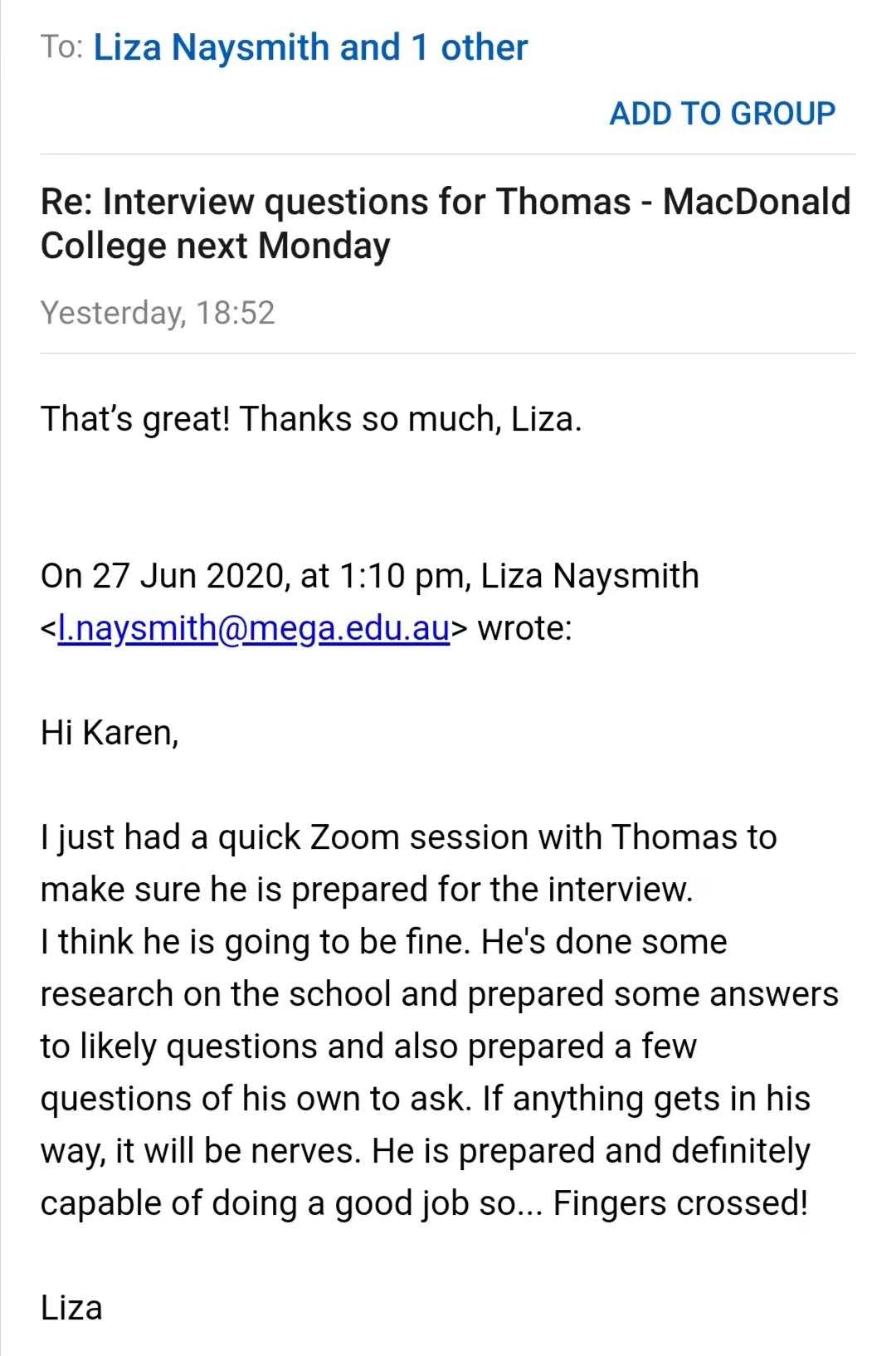This screenshot has width=896, height=1356.
Task: Open the l.naysmith@mega.edu.au email link
Action: (x=253, y=628)
